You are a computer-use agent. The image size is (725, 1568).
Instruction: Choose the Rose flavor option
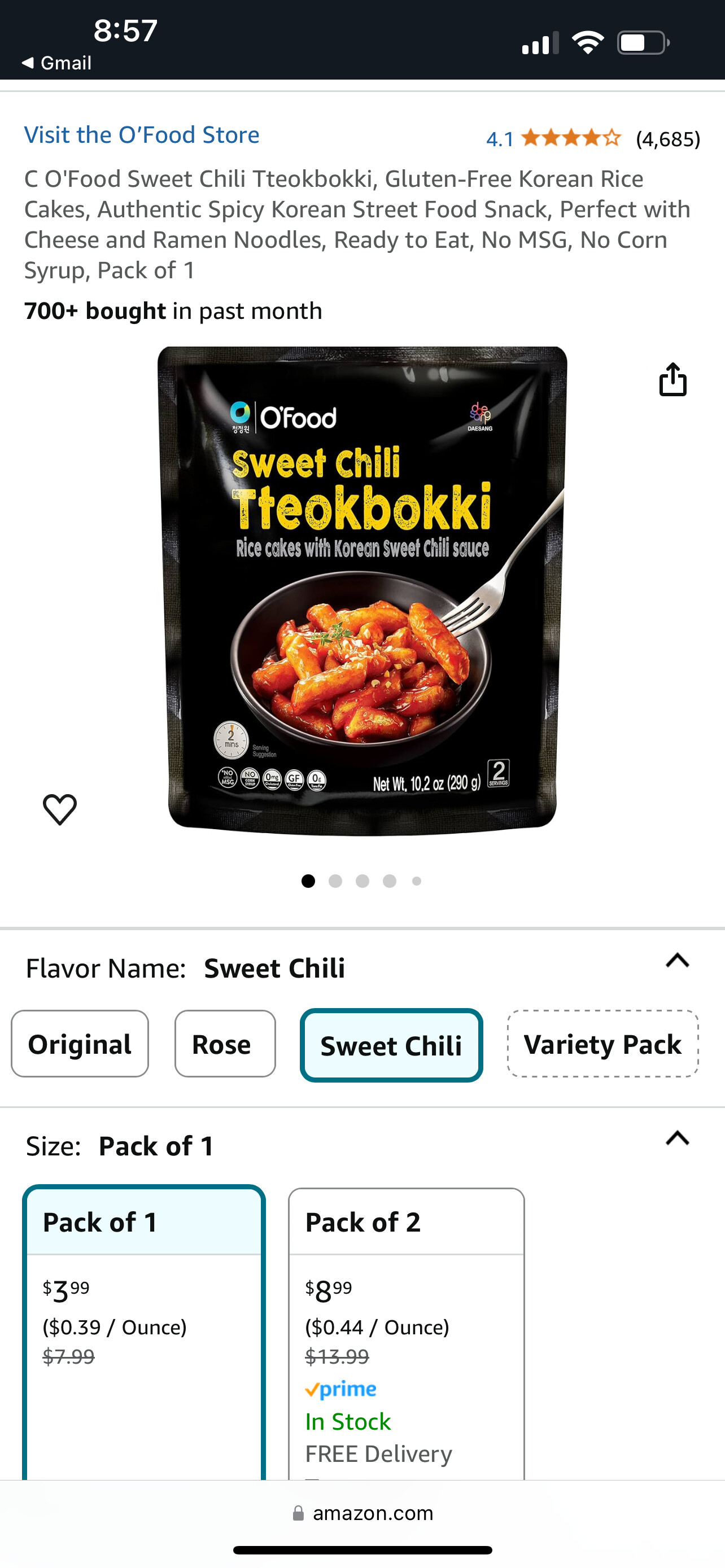[x=225, y=1044]
